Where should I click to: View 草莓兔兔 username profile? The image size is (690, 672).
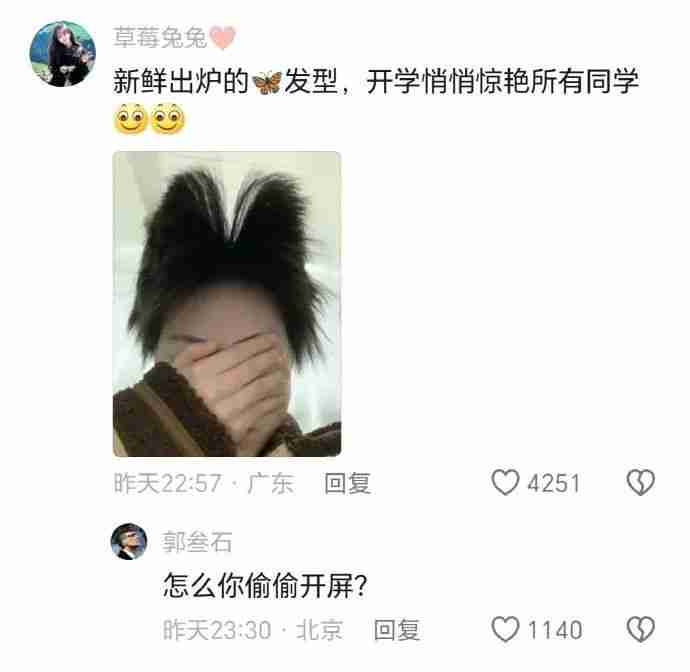coord(160,38)
